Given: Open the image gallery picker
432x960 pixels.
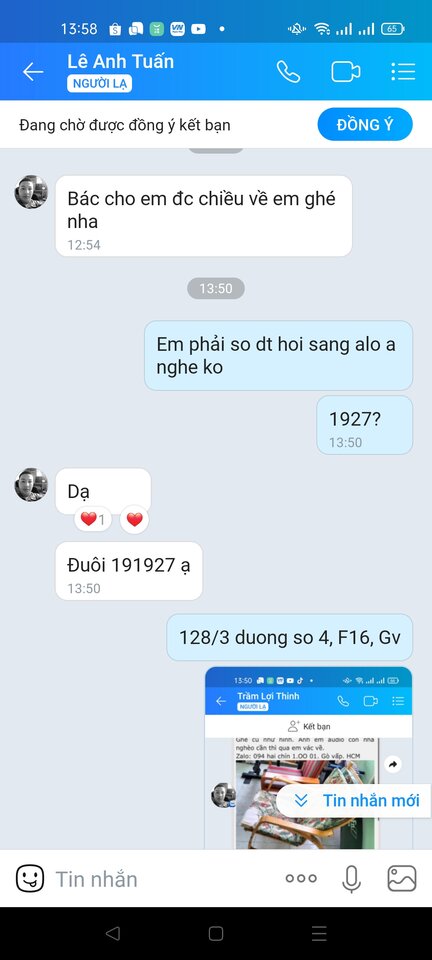Looking at the screenshot, I should [402, 879].
